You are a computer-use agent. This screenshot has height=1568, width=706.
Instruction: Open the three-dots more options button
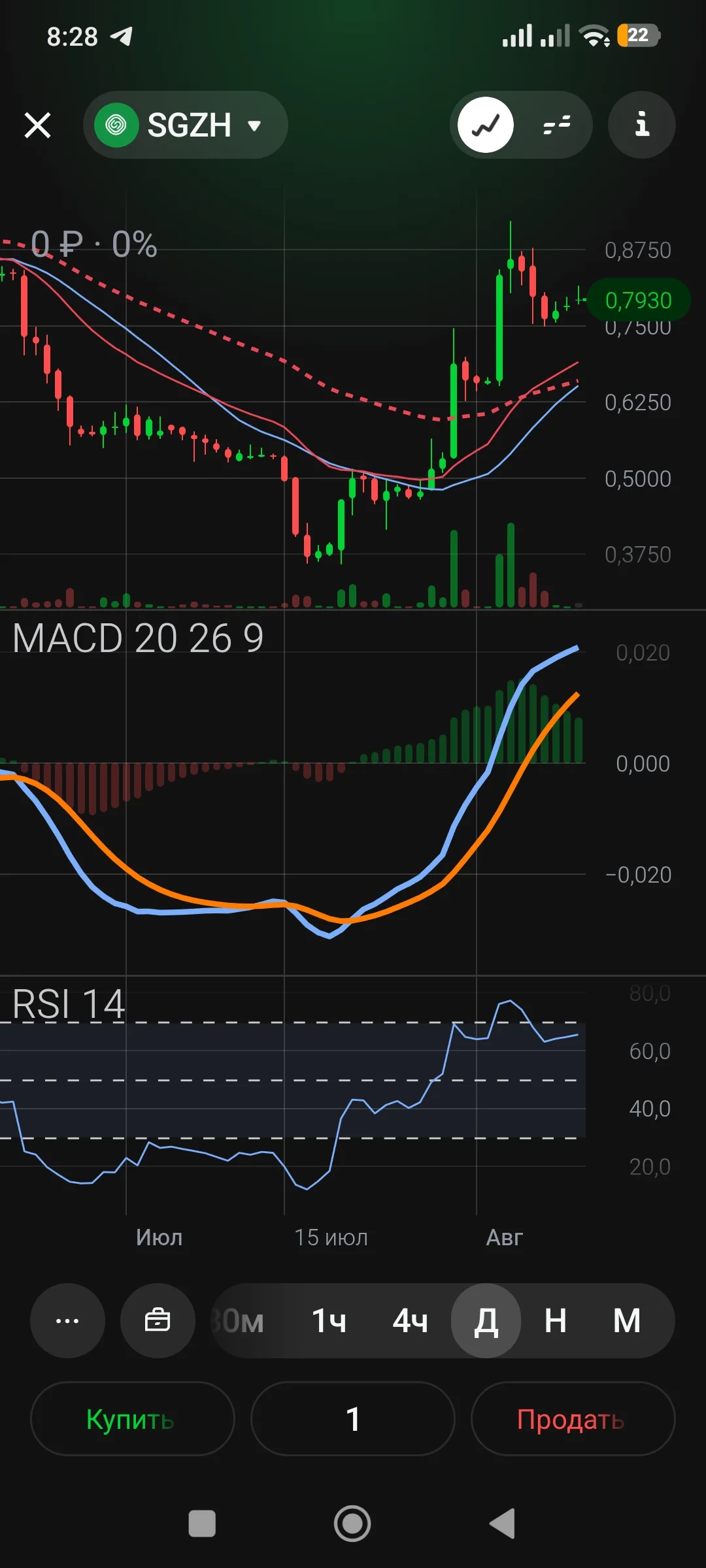[67, 1321]
